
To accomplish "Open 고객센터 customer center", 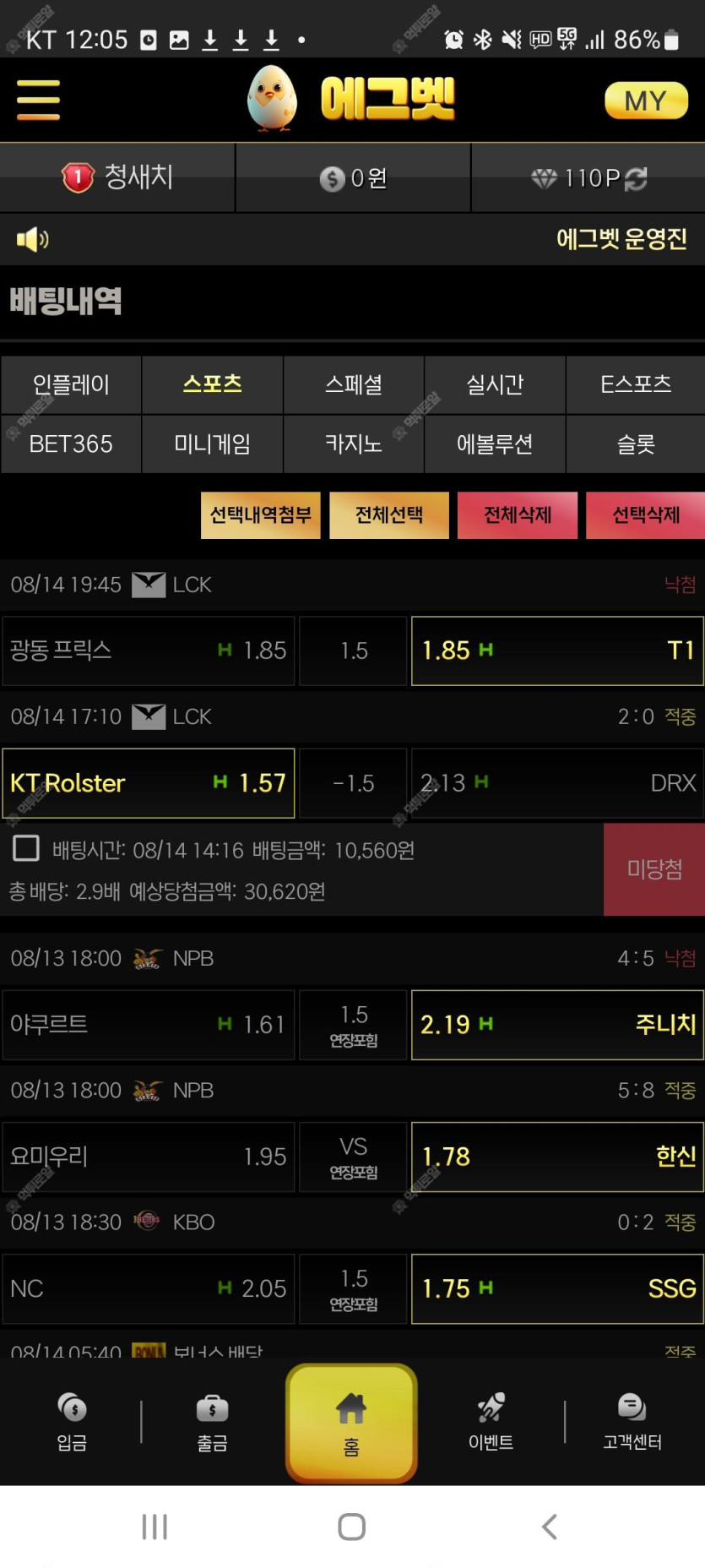I will 632,1423.
